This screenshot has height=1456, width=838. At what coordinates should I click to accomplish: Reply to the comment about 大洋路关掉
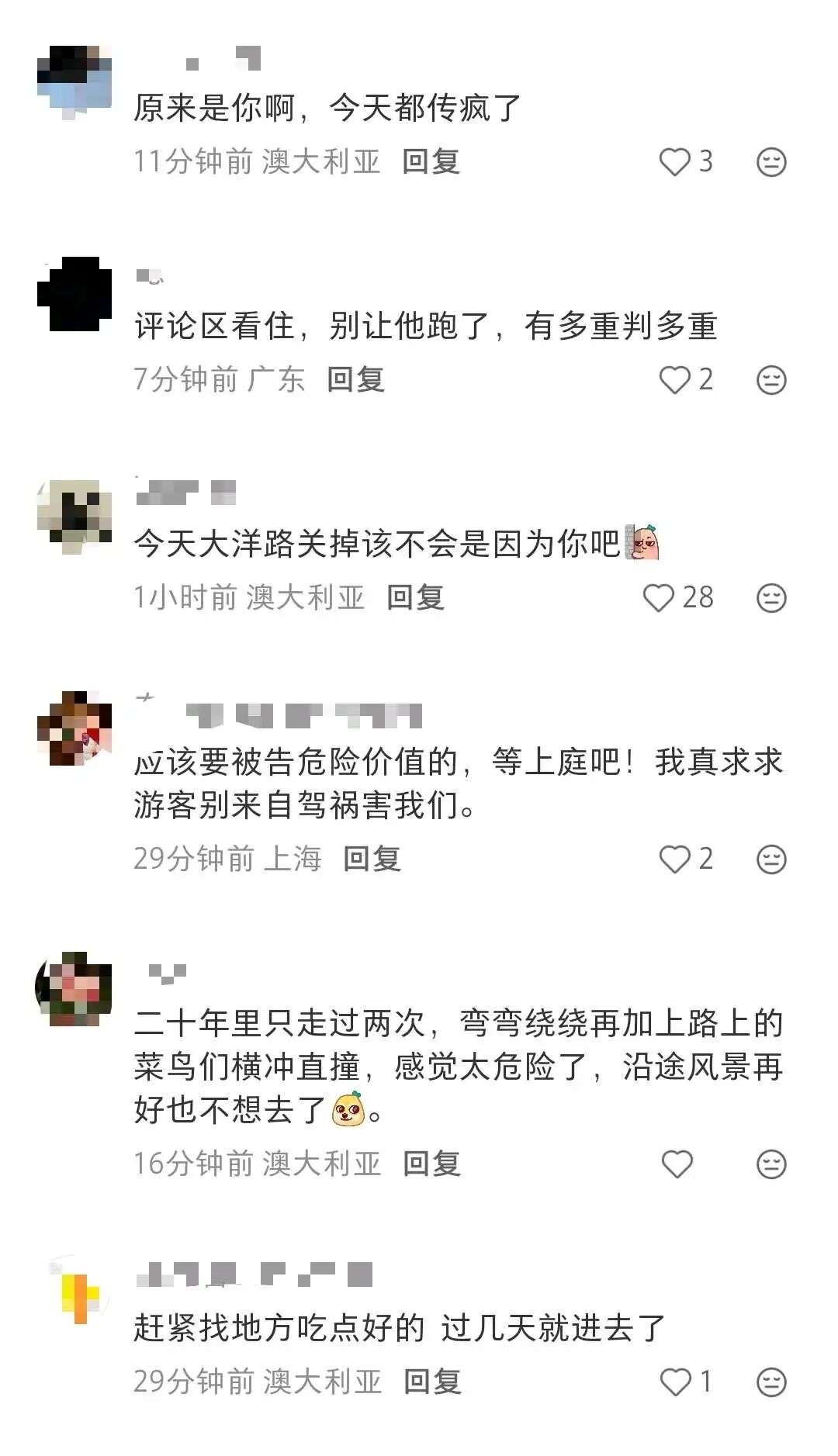coord(416,598)
